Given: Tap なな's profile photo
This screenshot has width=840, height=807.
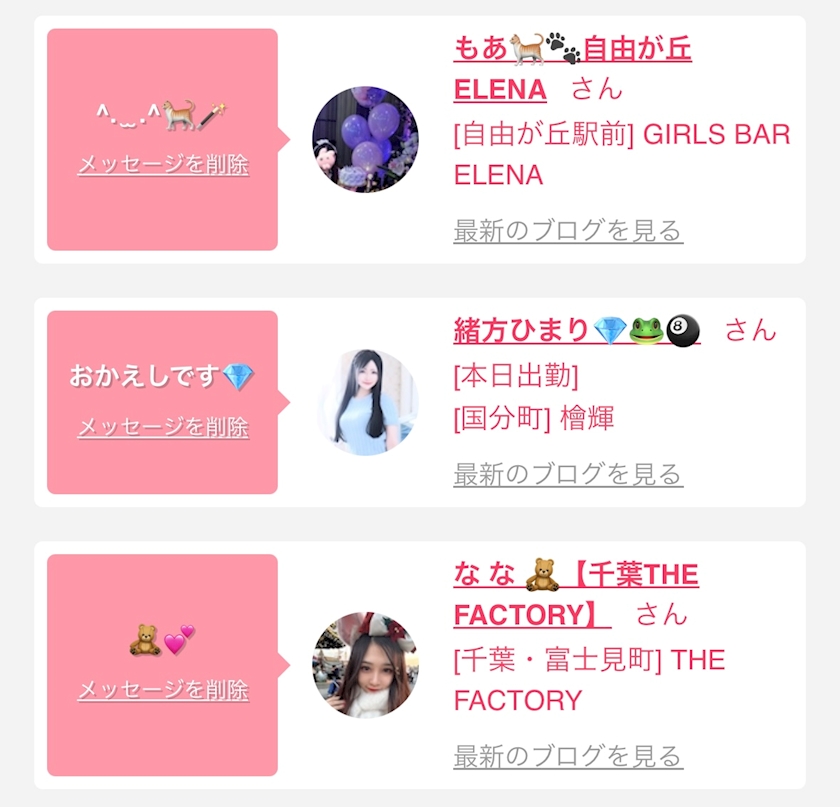Looking at the screenshot, I should 365,665.
